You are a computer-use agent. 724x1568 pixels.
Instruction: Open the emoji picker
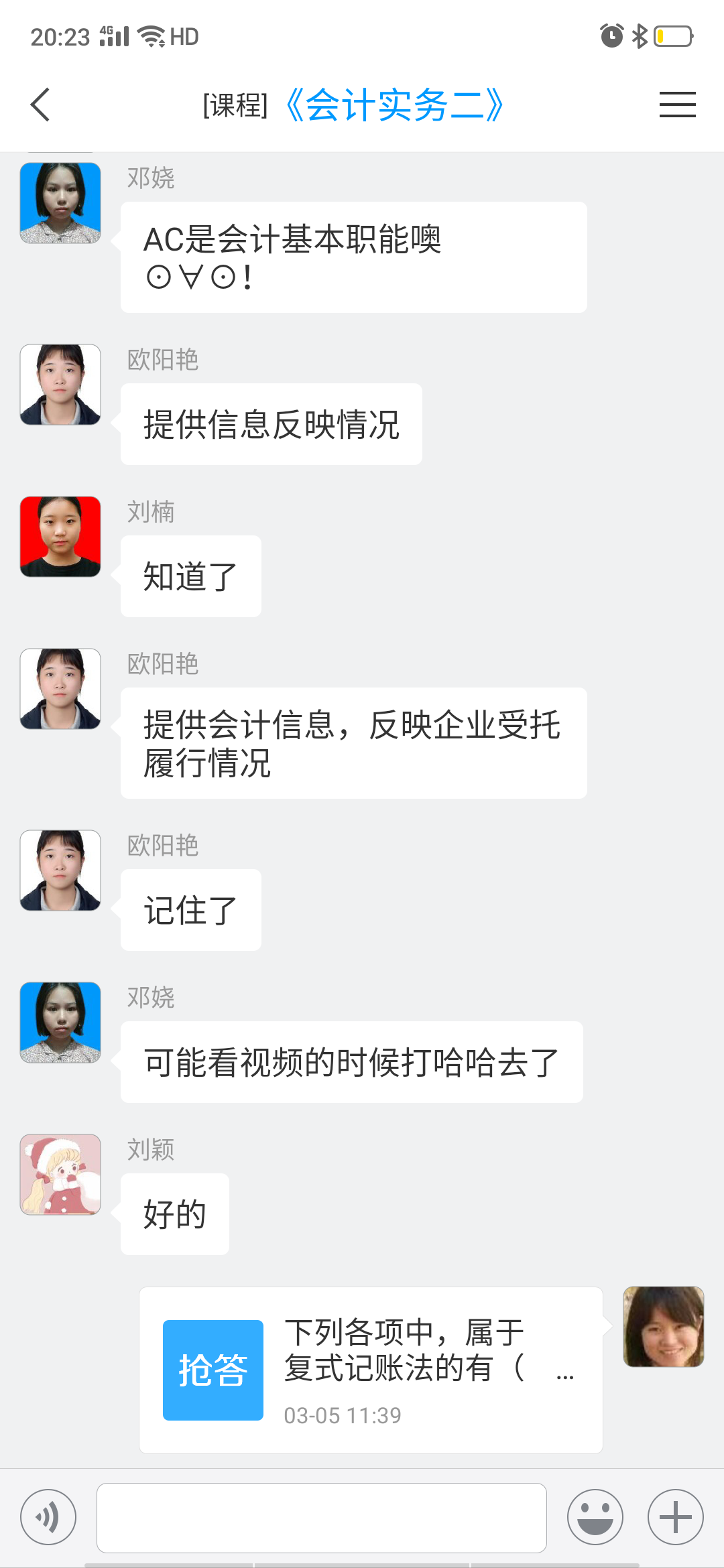point(595,1517)
